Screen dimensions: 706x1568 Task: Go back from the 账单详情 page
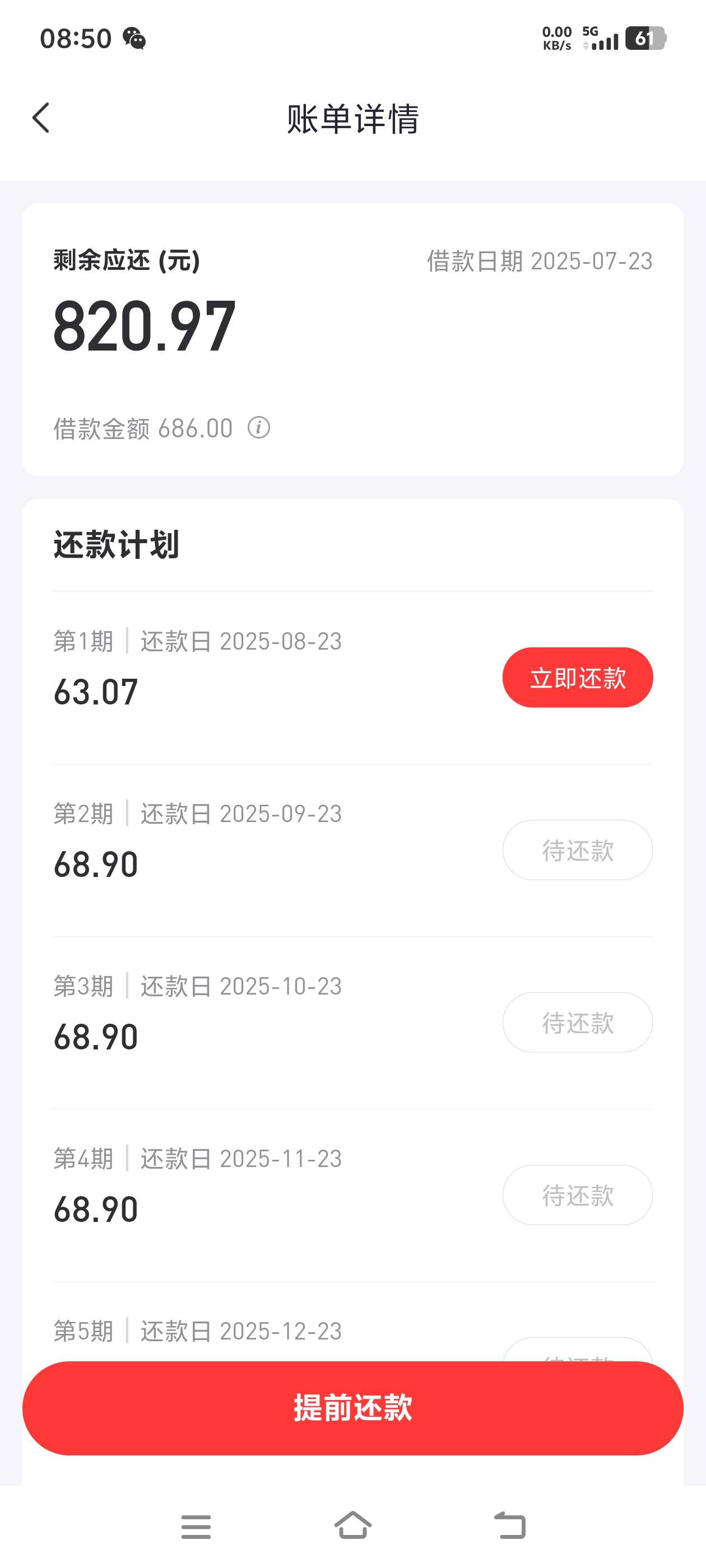[41, 118]
